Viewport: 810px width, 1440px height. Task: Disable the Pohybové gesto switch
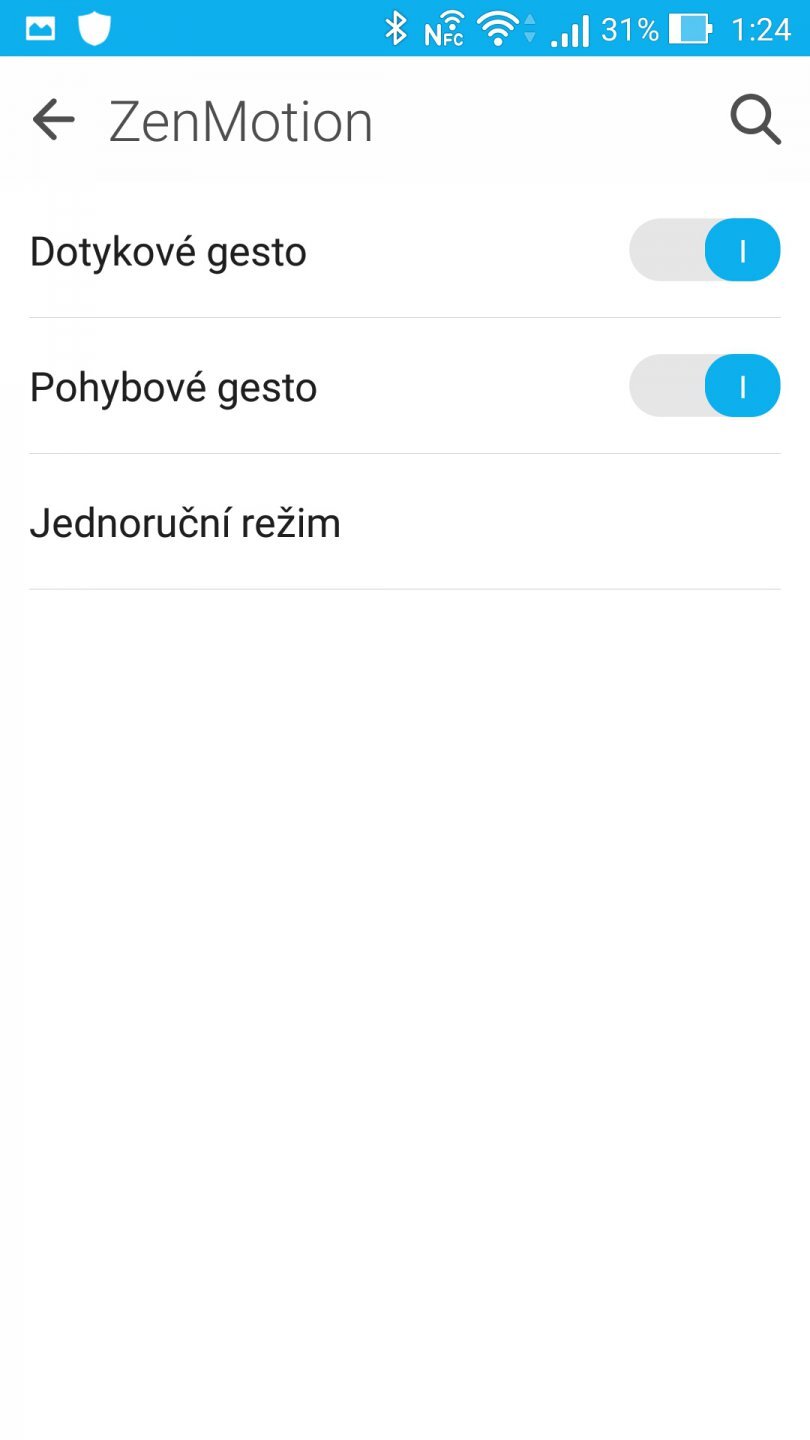pyautogui.click(x=704, y=386)
